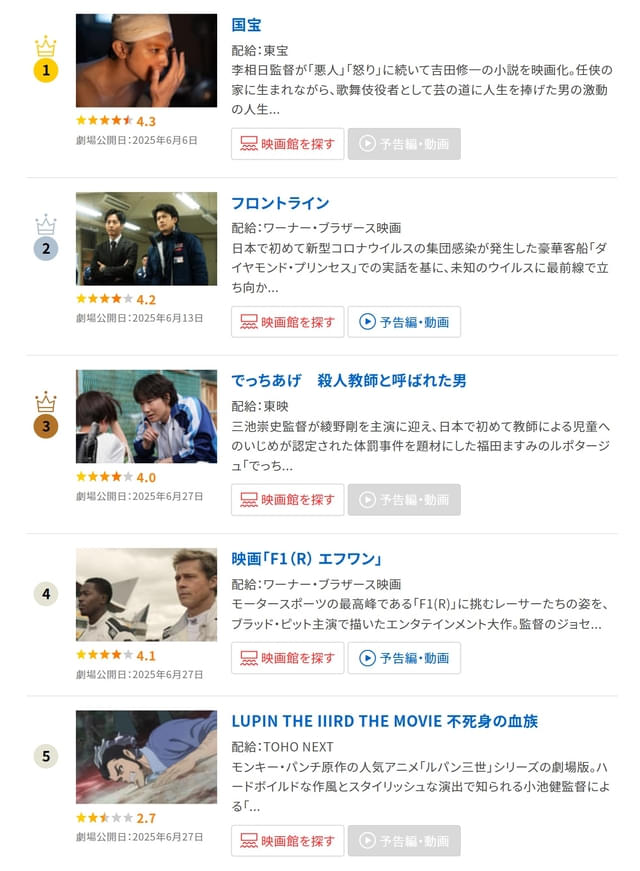Find theaters showing LUPIN THE IIIRD
This screenshot has height=871, width=640.
point(288,841)
